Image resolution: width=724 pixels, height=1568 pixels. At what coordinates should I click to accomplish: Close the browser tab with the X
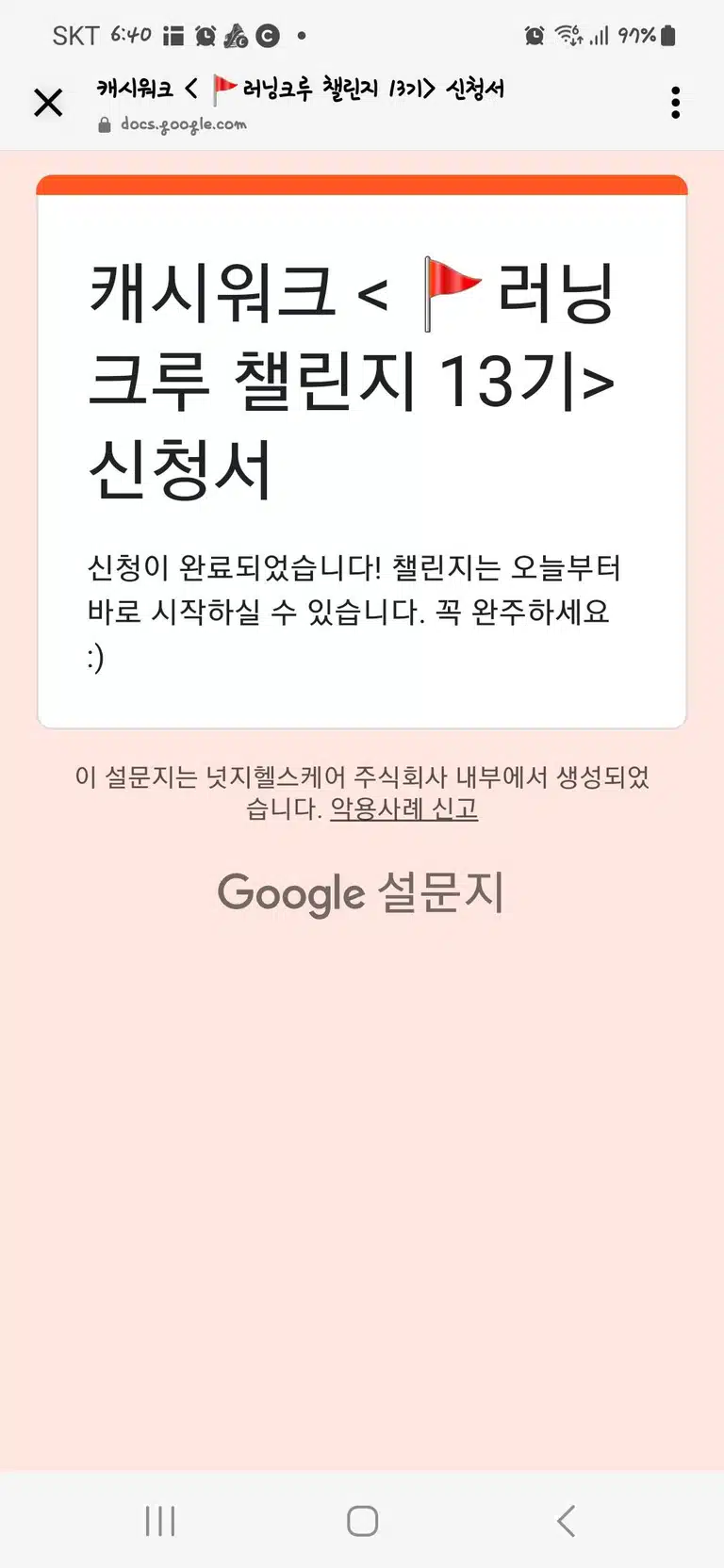click(x=48, y=103)
